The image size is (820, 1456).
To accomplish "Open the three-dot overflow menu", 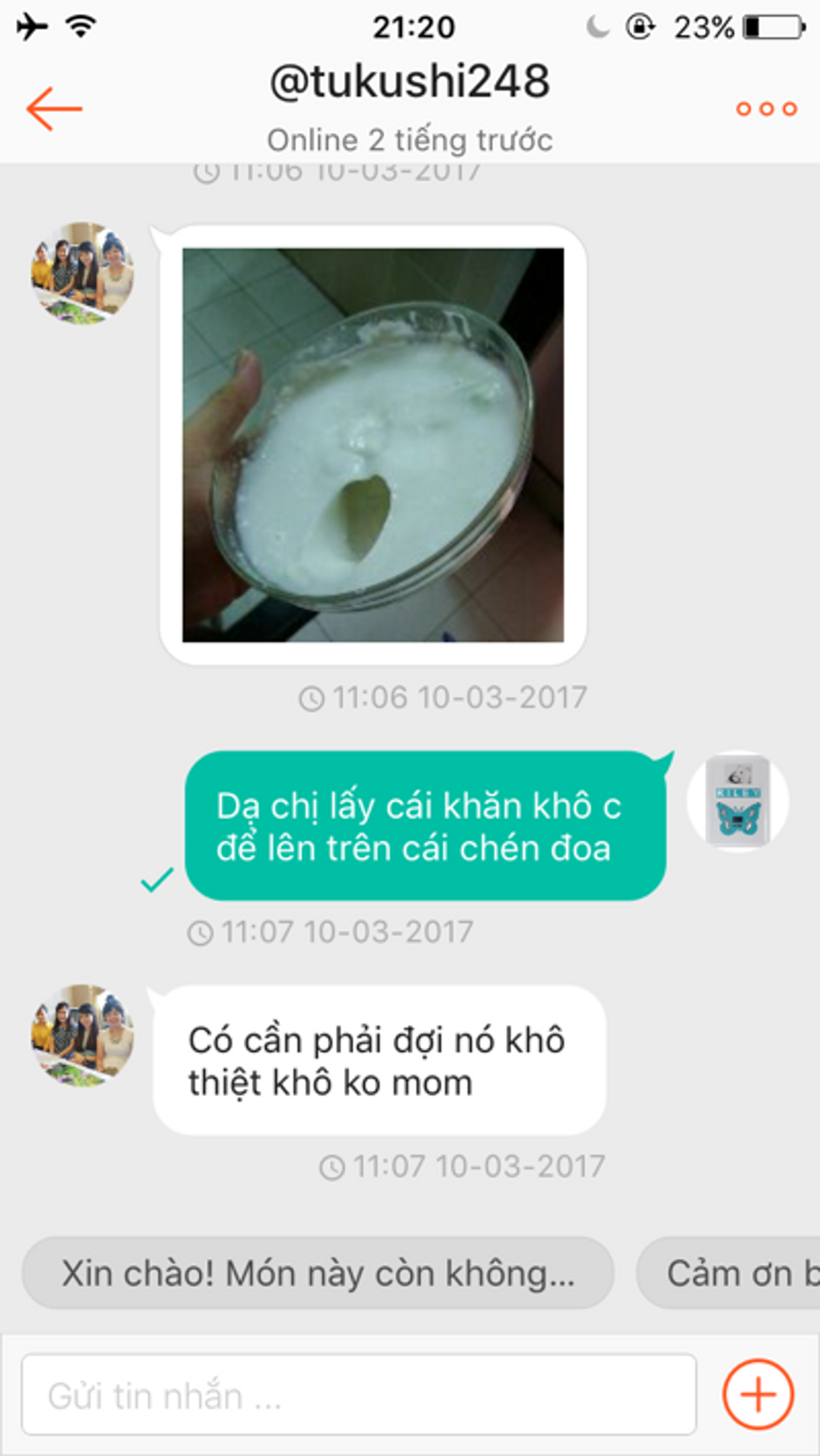I will (766, 109).
